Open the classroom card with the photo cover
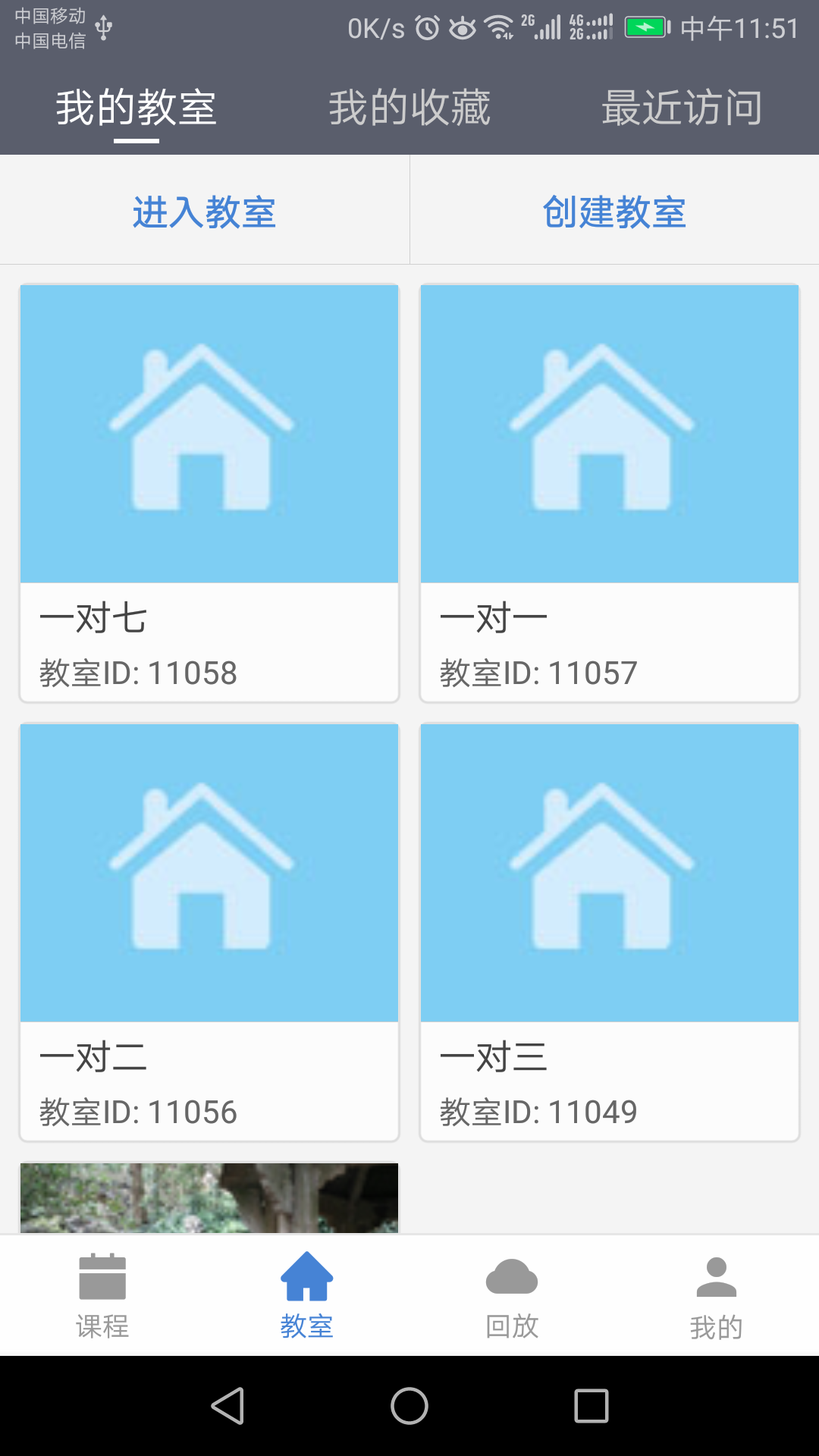The height and width of the screenshot is (1456, 819). coord(209,1197)
